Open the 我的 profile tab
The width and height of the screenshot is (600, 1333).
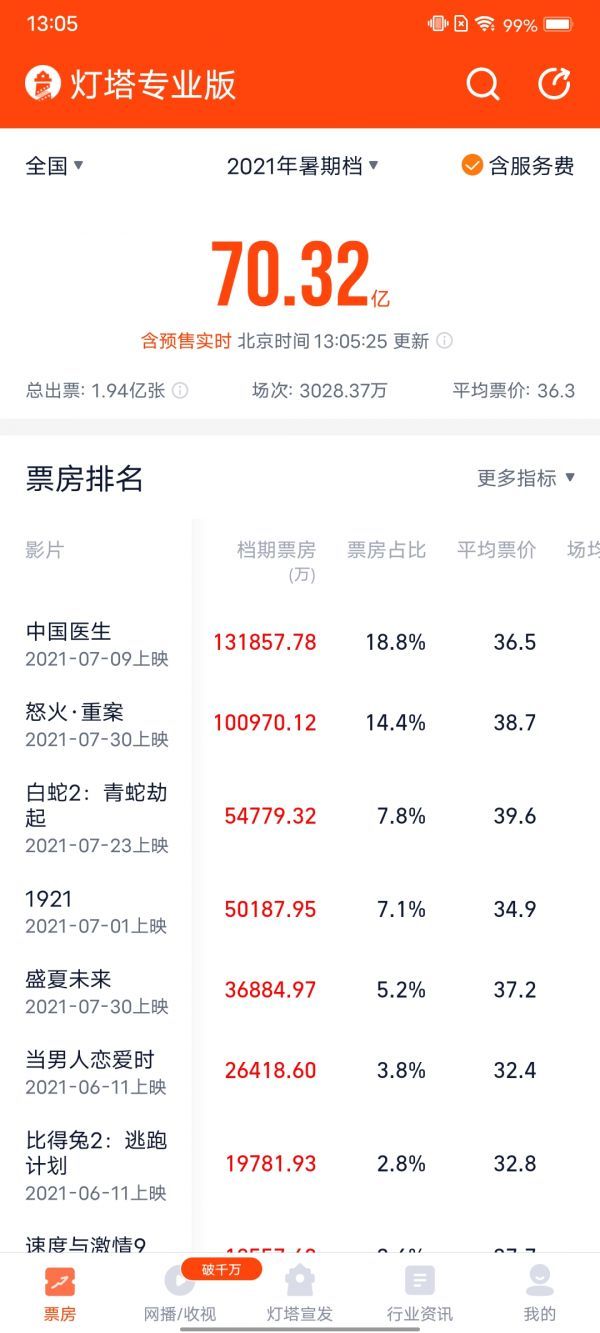[540, 1294]
